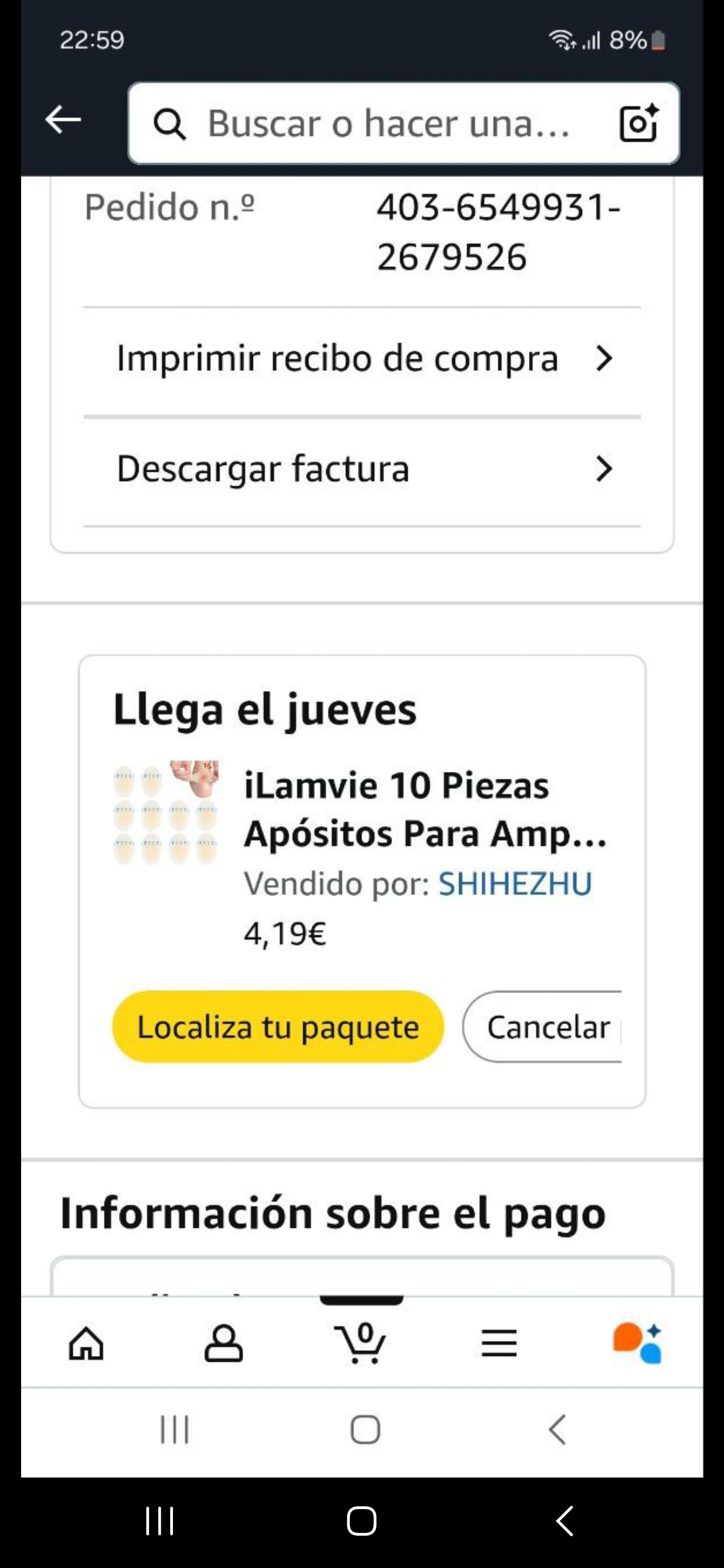Open the iLamvie product image
Image resolution: width=724 pixels, height=1568 pixels.
coord(166,812)
